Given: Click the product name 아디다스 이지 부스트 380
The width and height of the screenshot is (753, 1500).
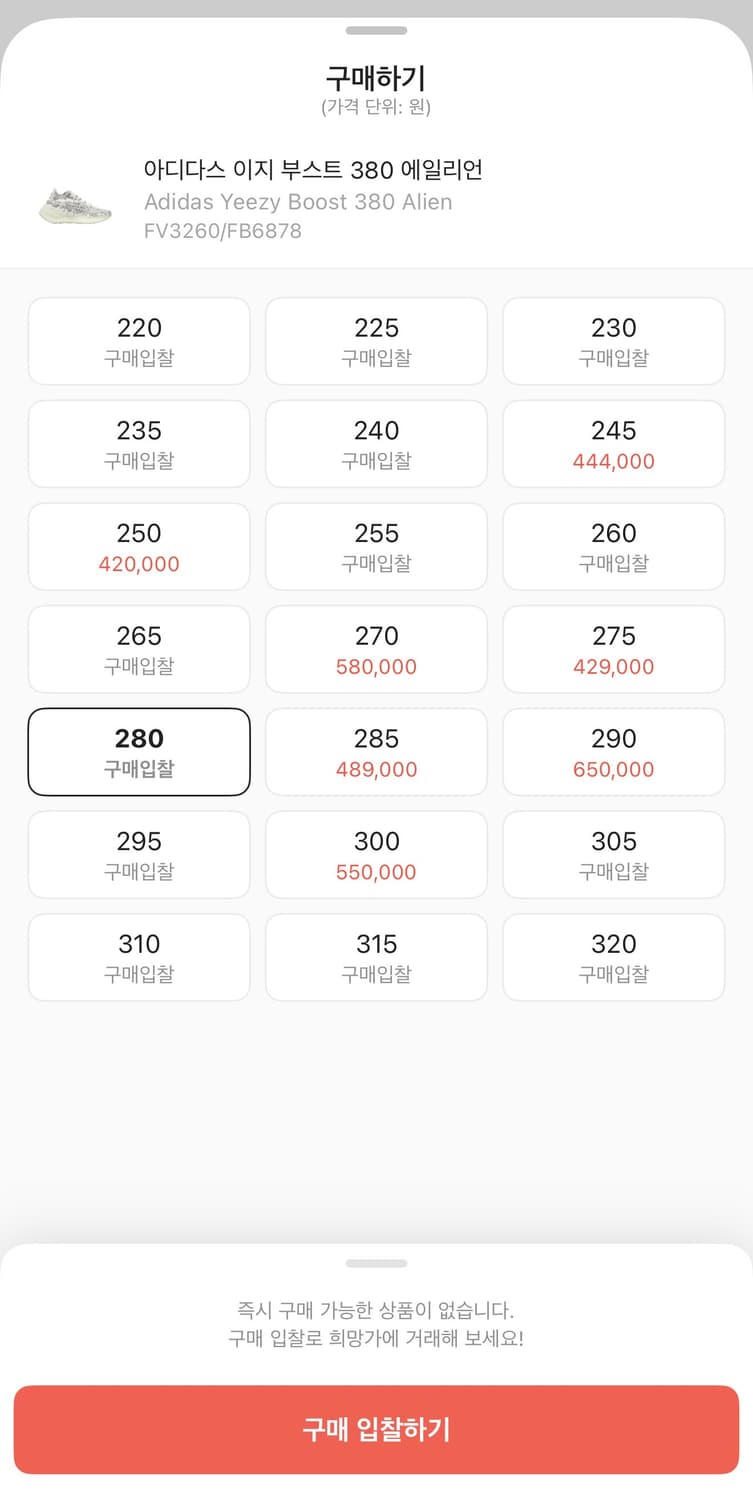Looking at the screenshot, I should tap(313, 171).
